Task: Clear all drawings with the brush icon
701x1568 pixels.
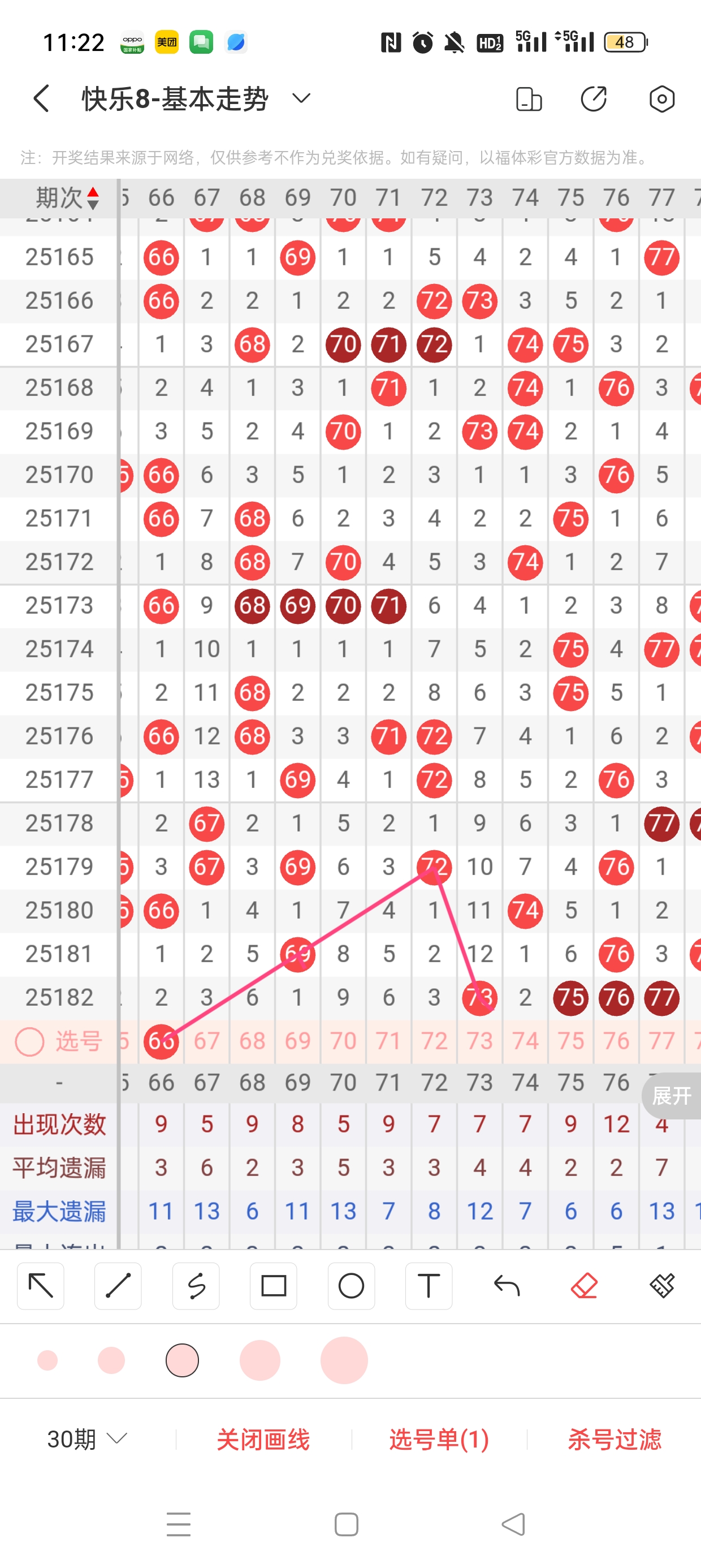Action: click(x=662, y=1286)
